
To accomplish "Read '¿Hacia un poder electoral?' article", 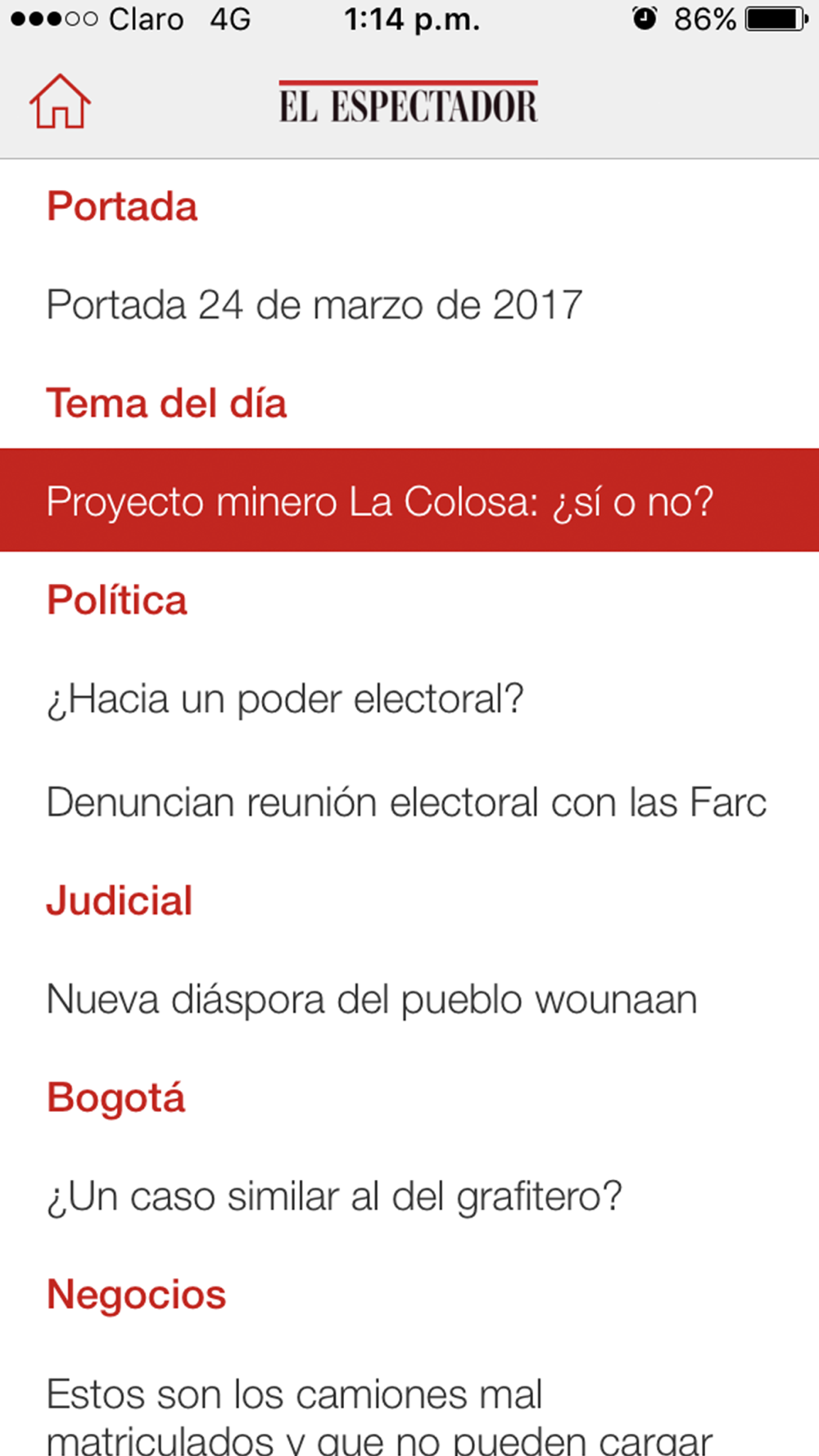I will point(285,699).
